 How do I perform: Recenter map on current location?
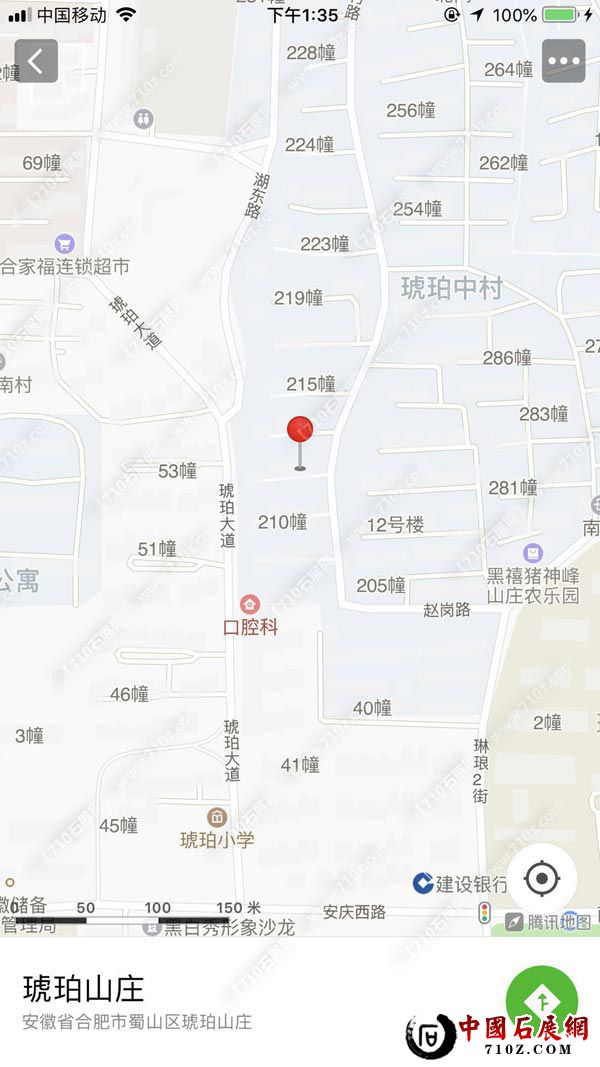(x=542, y=879)
